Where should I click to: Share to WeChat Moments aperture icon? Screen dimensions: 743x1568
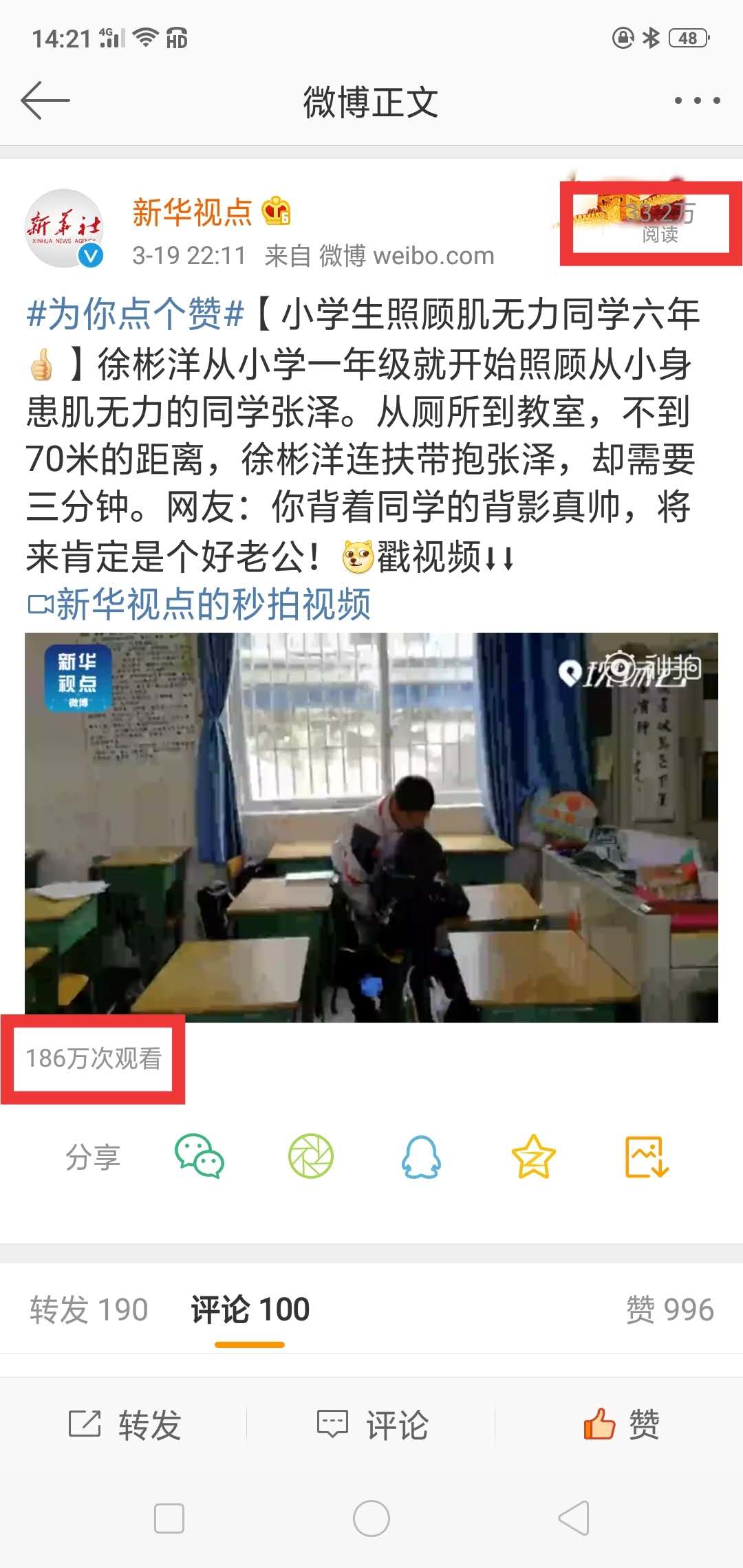(311, 1157)
